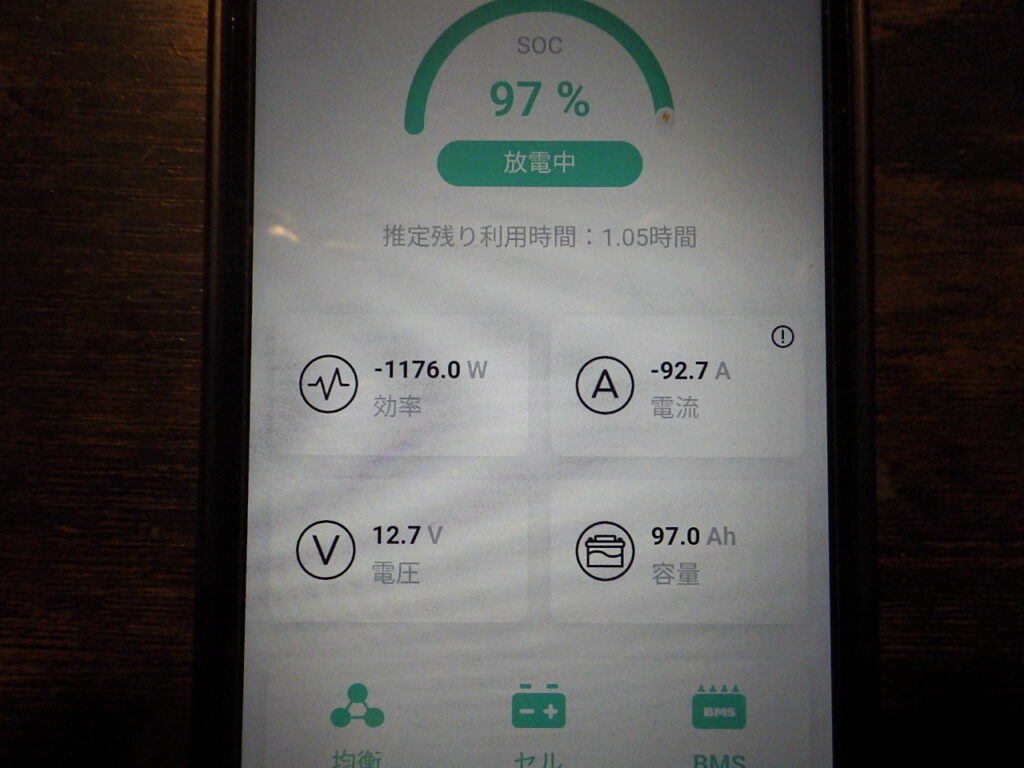
Task: Open the BMS section
Action: pyautogui.click(x=718, y=718)
